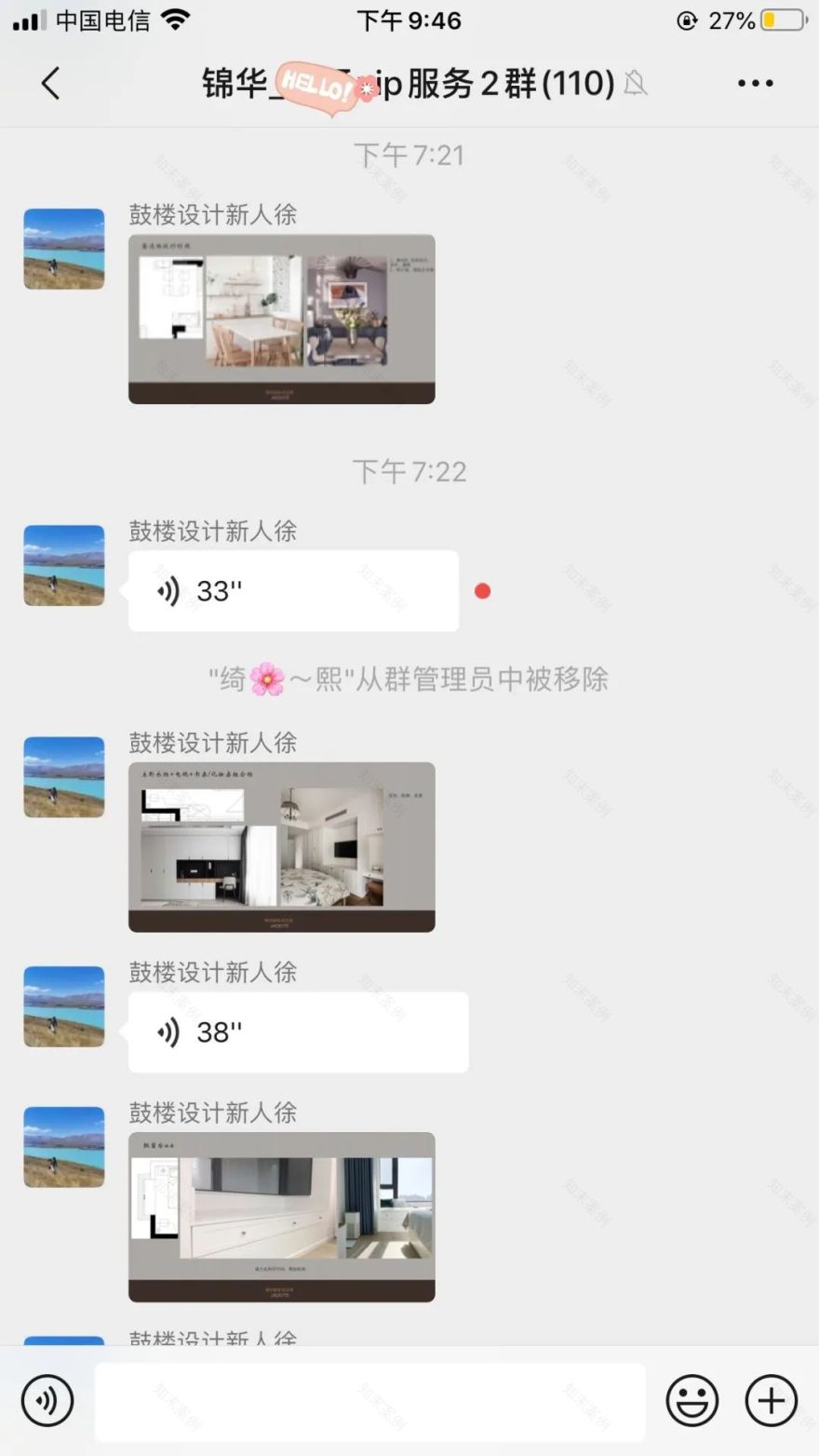Open group settings via the three-dot icon
The image size is (819, 1456).
tap(756, 83)
